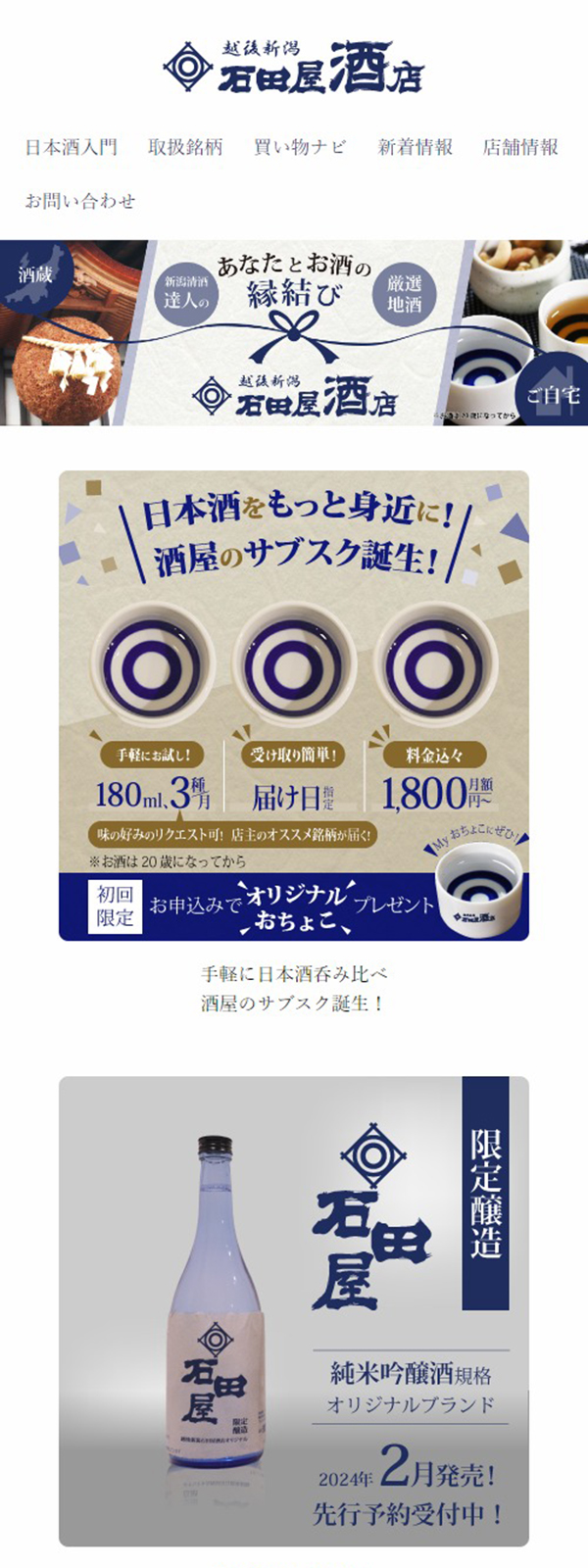Open the あなたとお酒の縁結び hero banner
Screen dimensions: 588x1568
coord(293,333)
